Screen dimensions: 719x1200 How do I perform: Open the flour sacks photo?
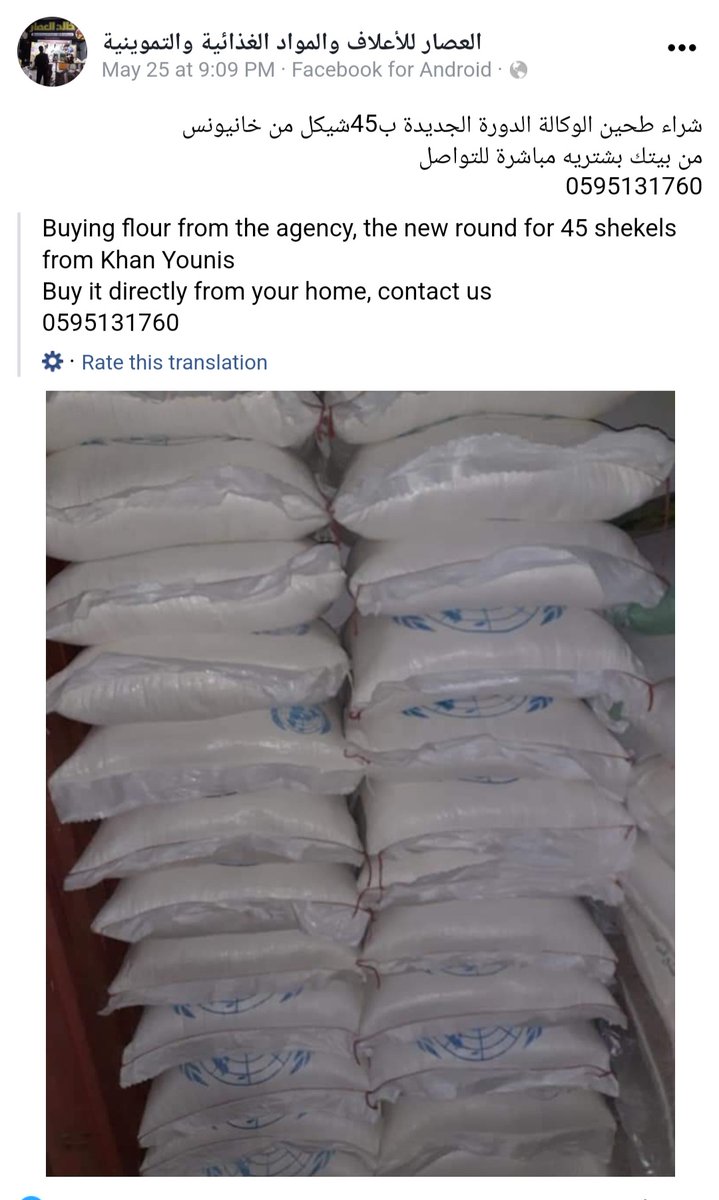(360, 780)
